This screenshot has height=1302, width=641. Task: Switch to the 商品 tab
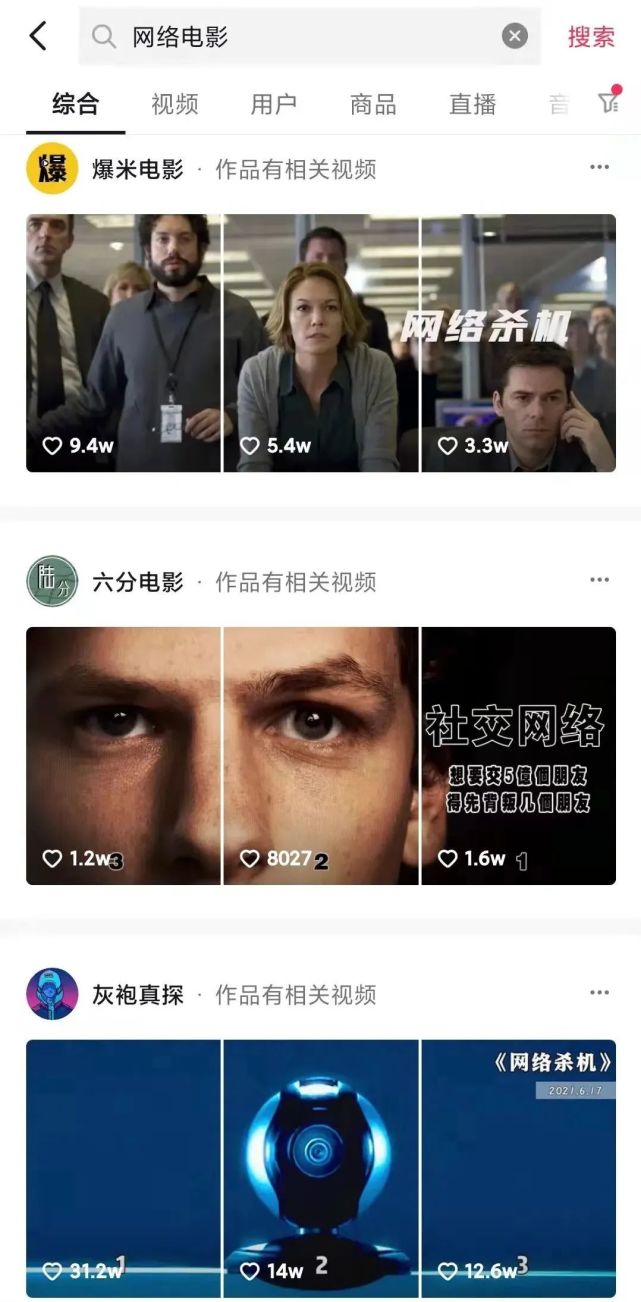tap(373, 104)
